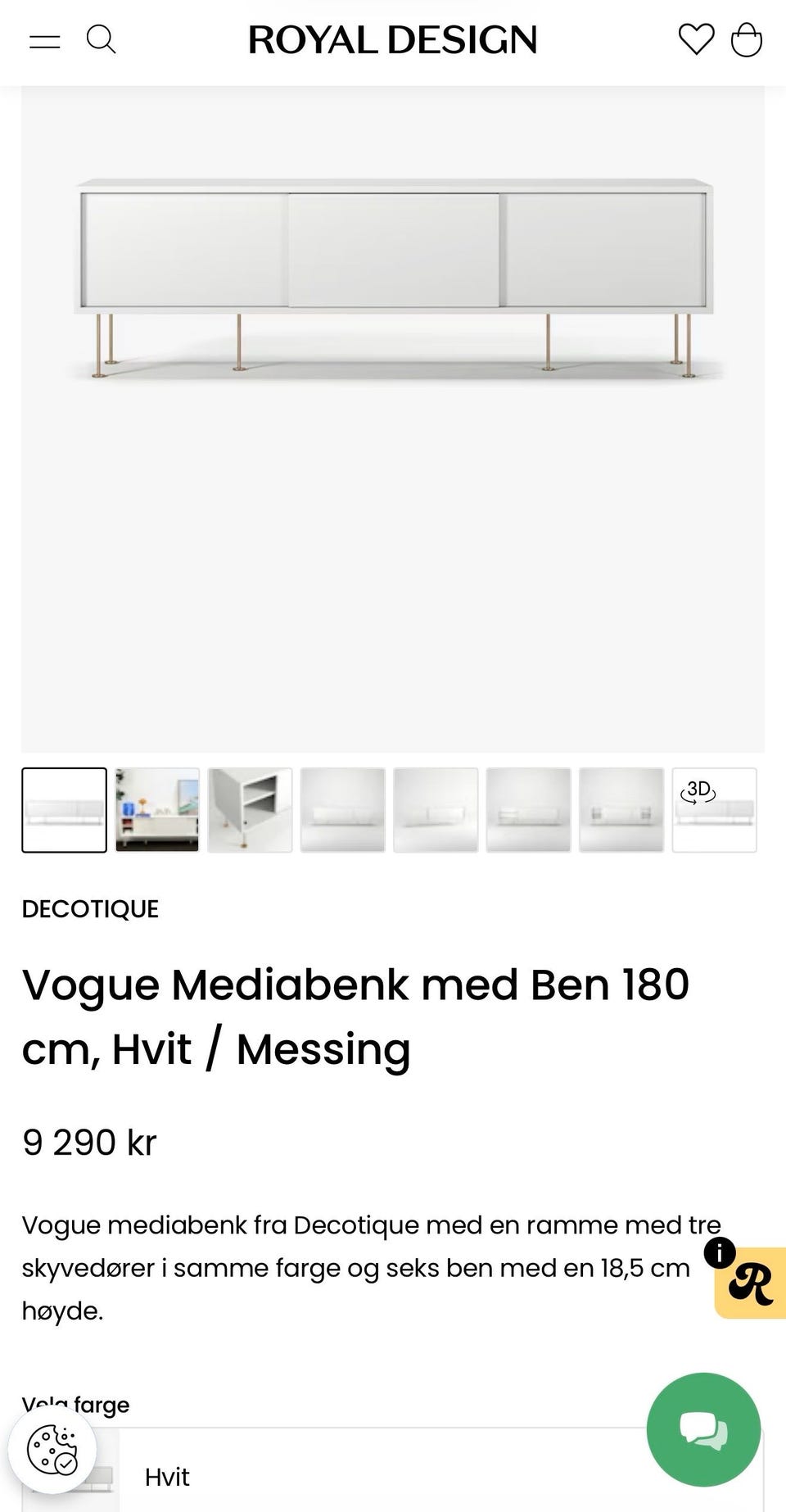
Task: Open the hamburger navigation menu
Action: click(x=46, y=39)
